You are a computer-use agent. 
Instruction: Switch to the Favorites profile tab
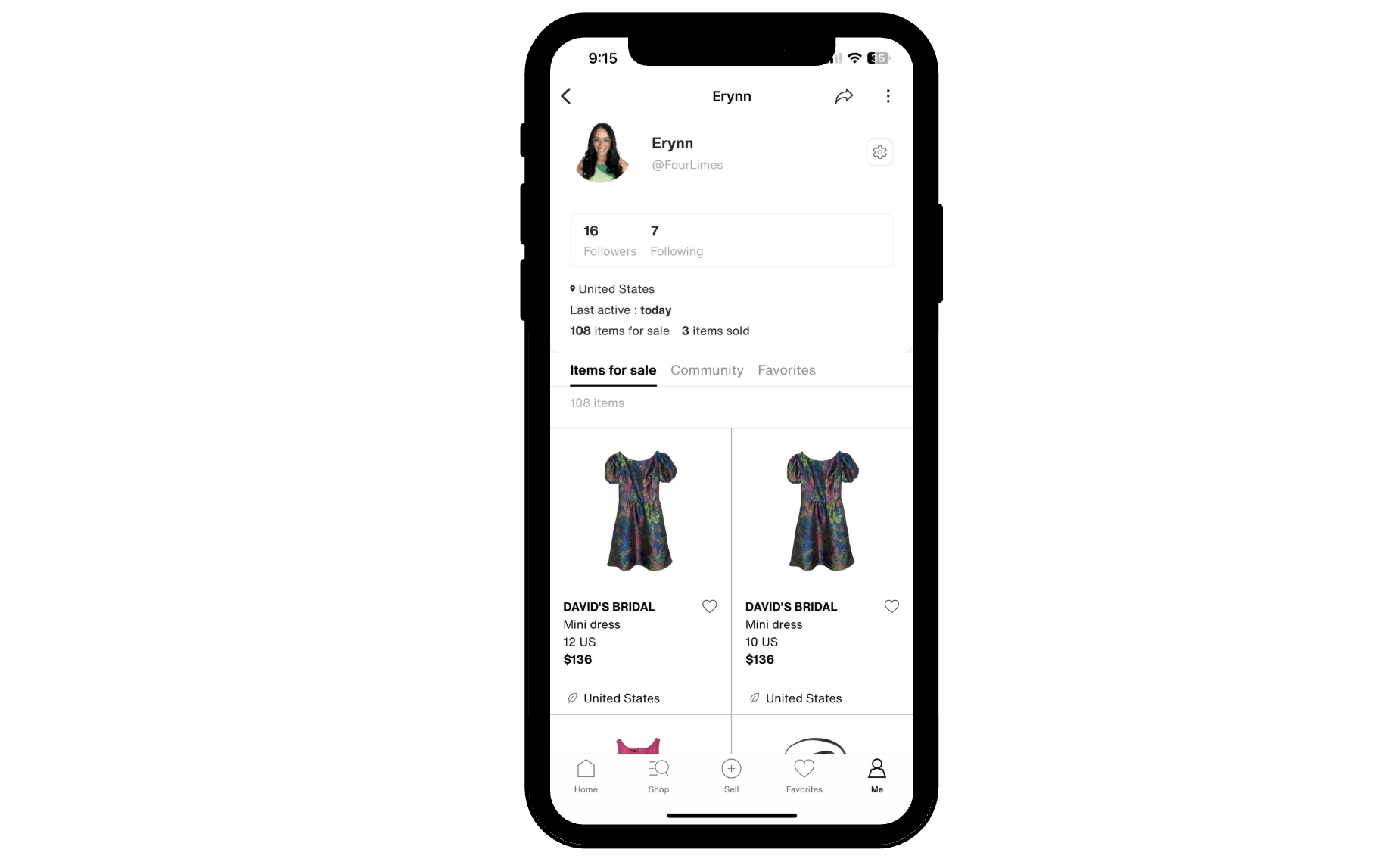786,370
